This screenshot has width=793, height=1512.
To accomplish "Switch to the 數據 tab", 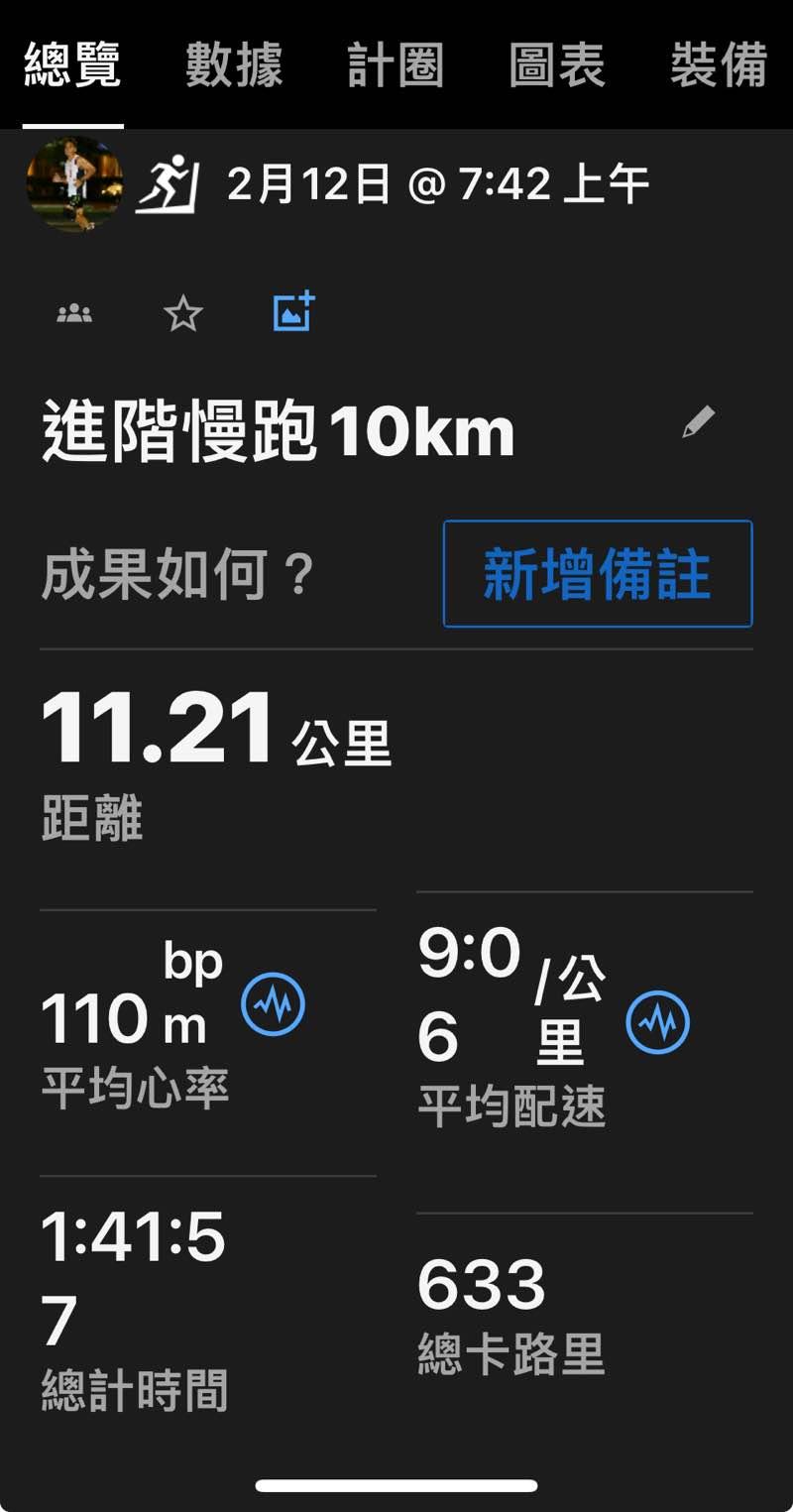I will tap(234, 65).
